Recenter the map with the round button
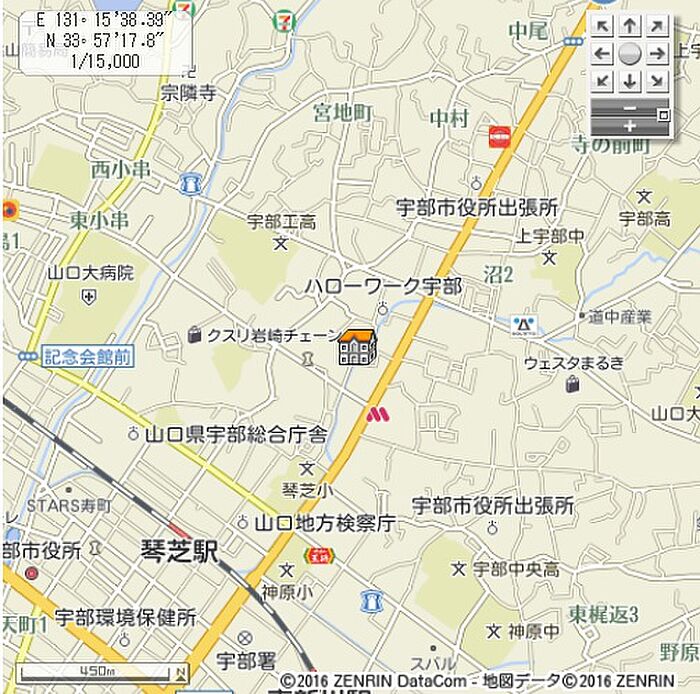Screen dimensions: 700x694 629,54
